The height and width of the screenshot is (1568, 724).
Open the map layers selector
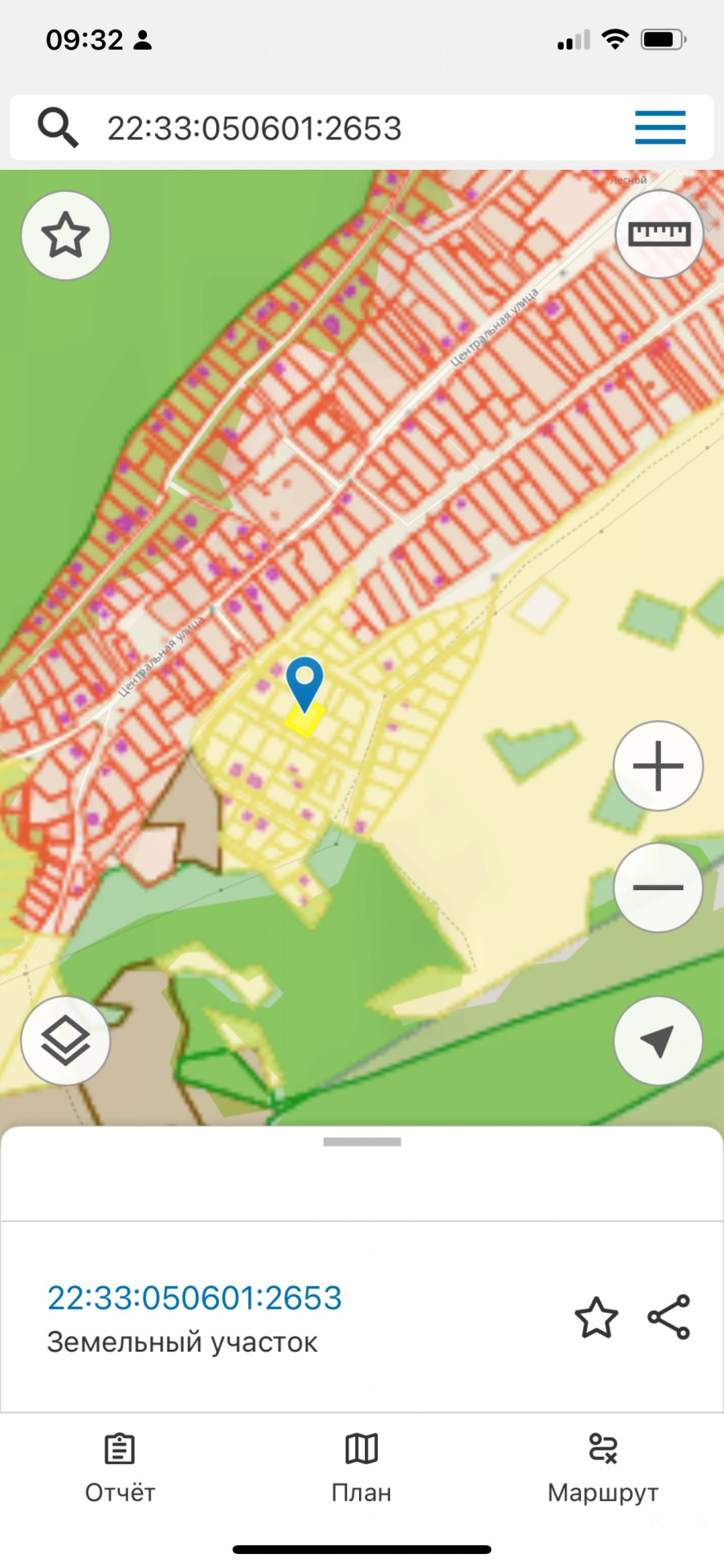pos(65,1040)
